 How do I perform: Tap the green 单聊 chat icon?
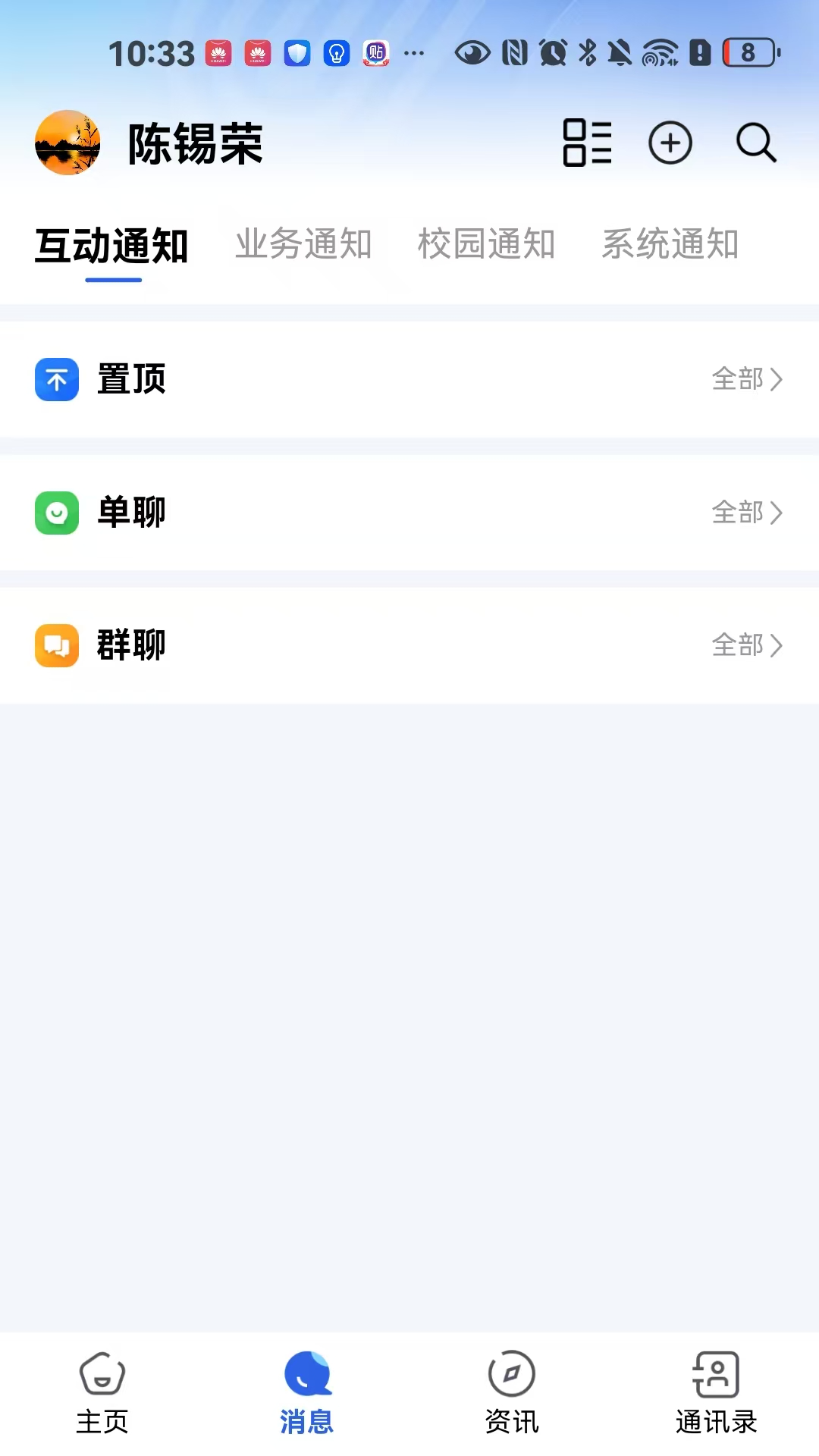(56, 513)
